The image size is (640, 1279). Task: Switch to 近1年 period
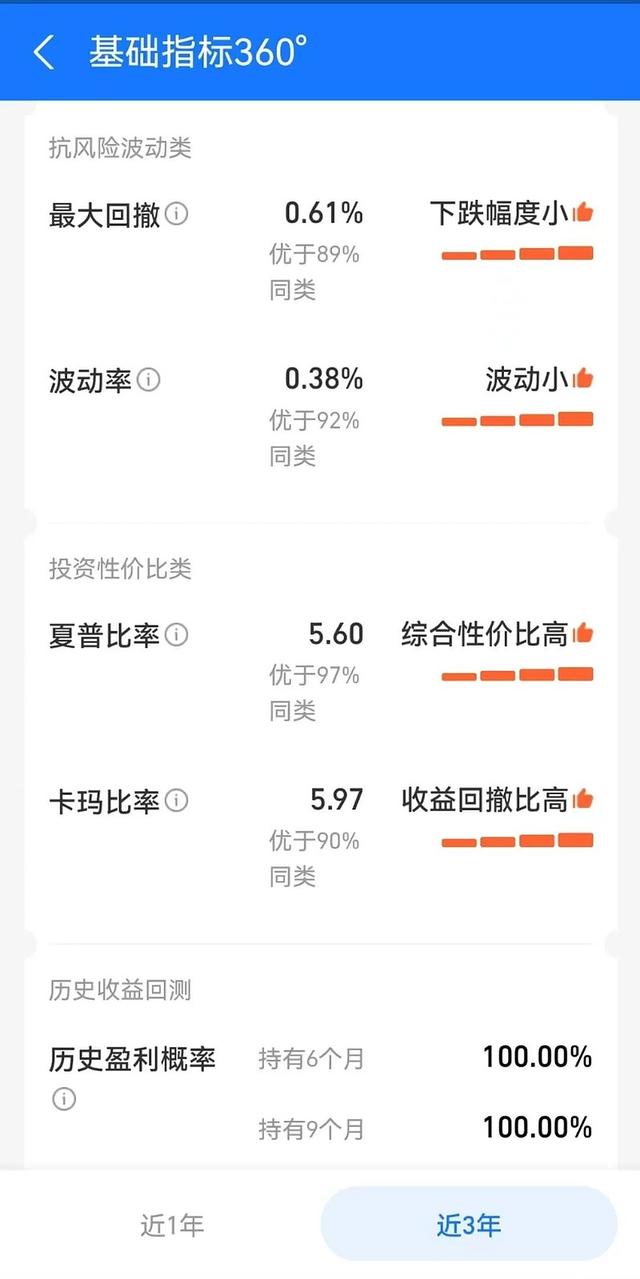[x=172, y=1225]
